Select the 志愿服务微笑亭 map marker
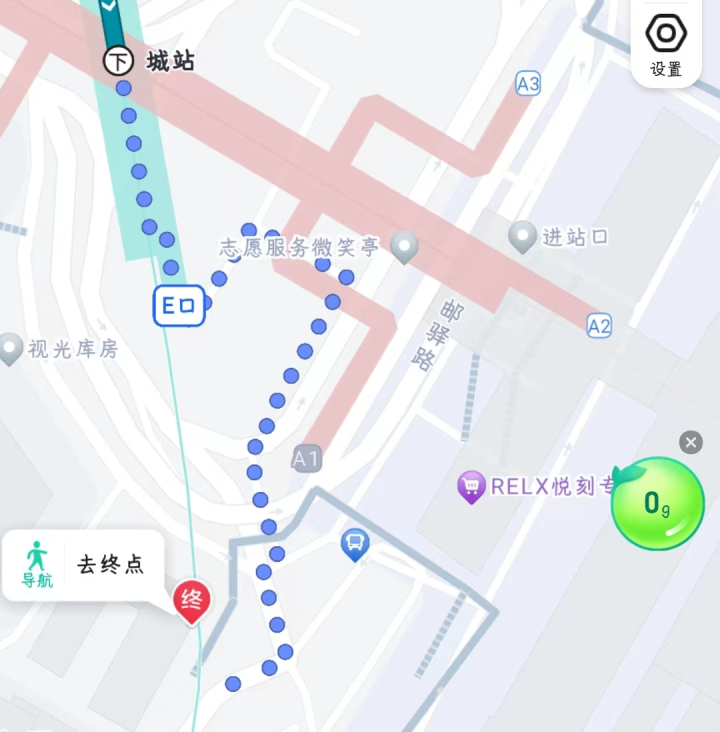720x732 pixels. [404, 246]
